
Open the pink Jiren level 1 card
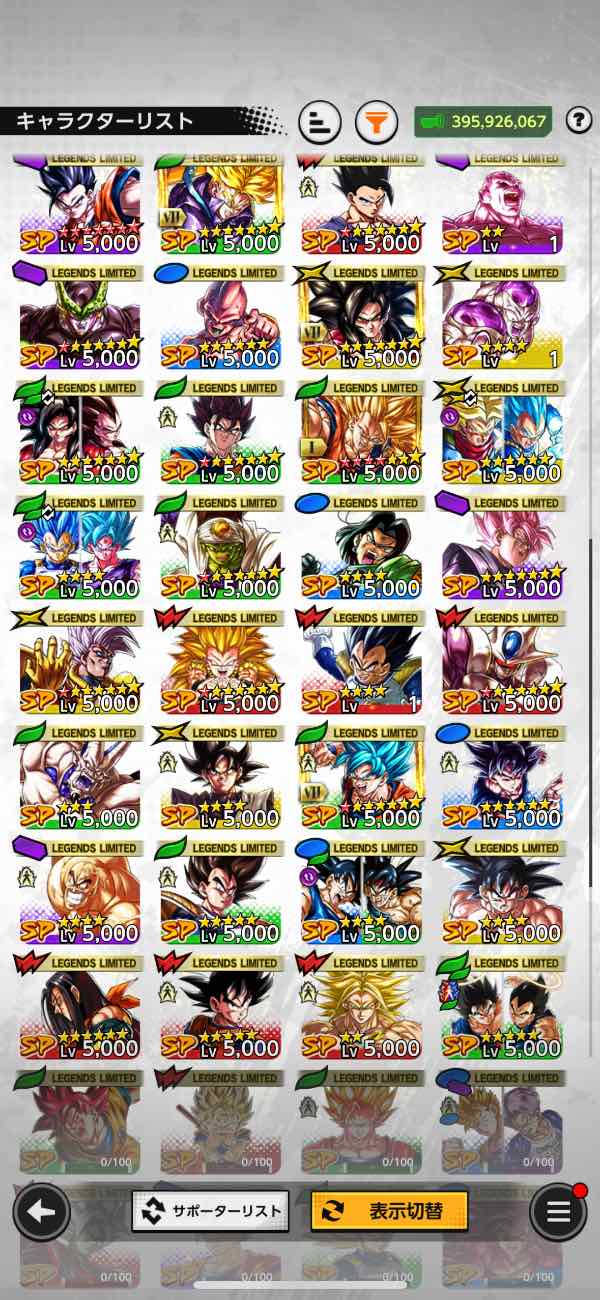tap(502, 205)
